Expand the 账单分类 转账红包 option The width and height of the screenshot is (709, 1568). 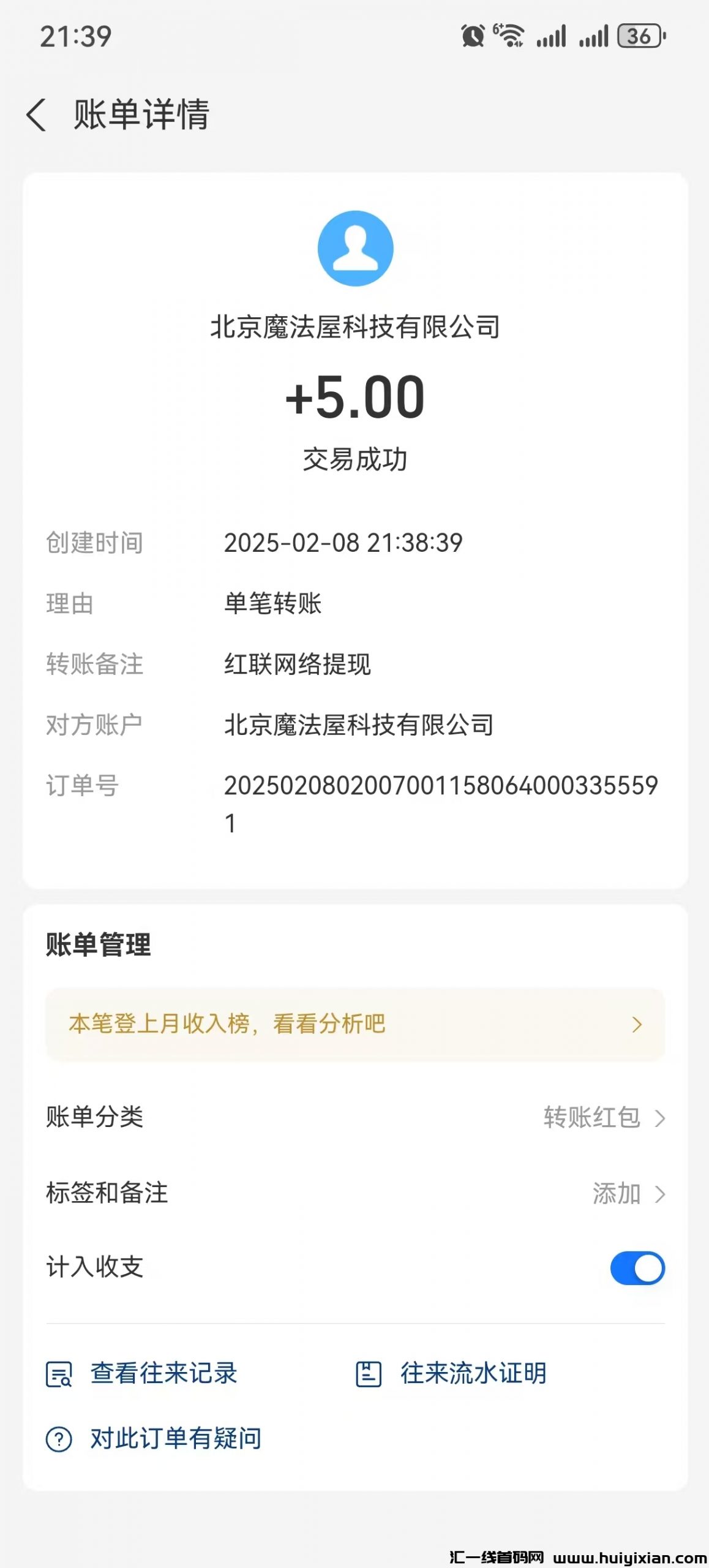(660, 1116)
